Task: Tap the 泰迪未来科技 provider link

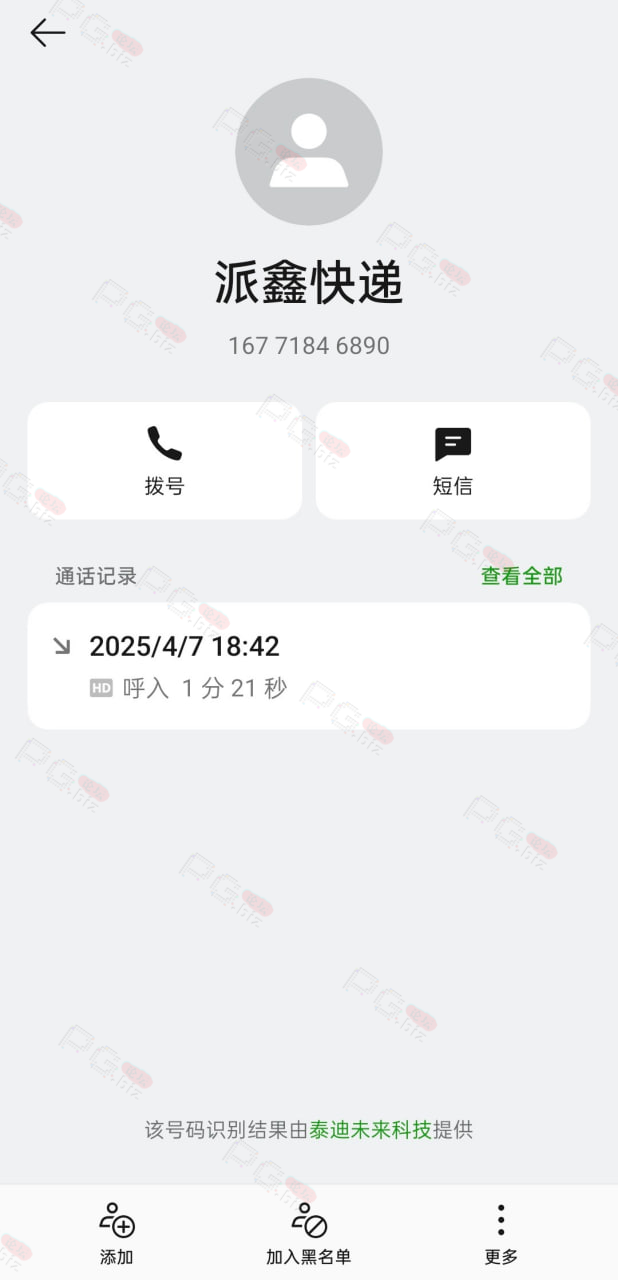Action: 370,1130
